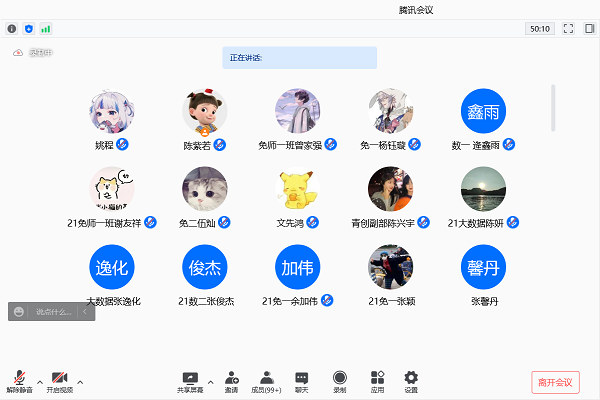Enter fullscreen mode
The image size is (600, 400).
[x=568, y=29]
